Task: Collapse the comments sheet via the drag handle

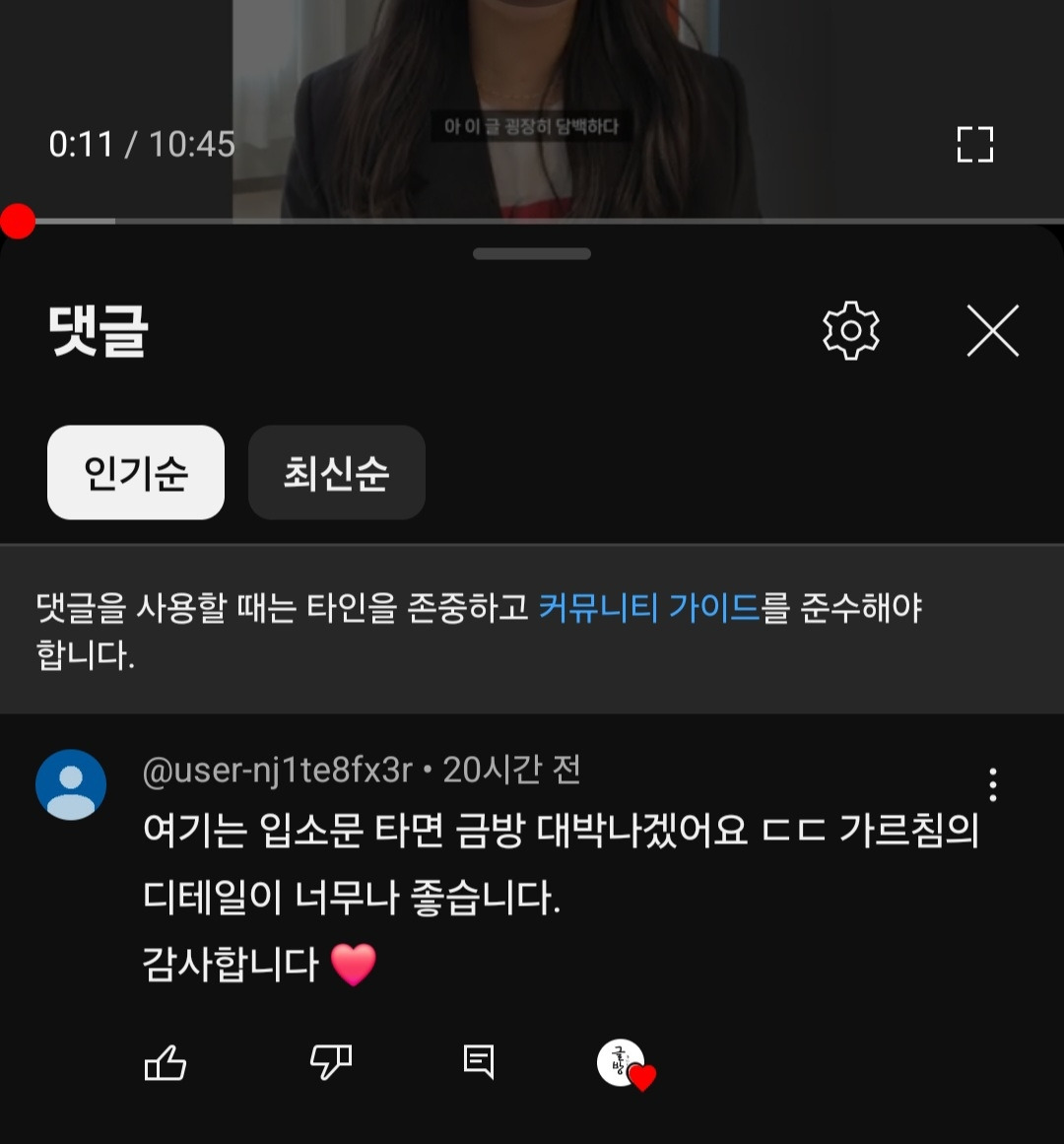Action: [x=531, y=254]
